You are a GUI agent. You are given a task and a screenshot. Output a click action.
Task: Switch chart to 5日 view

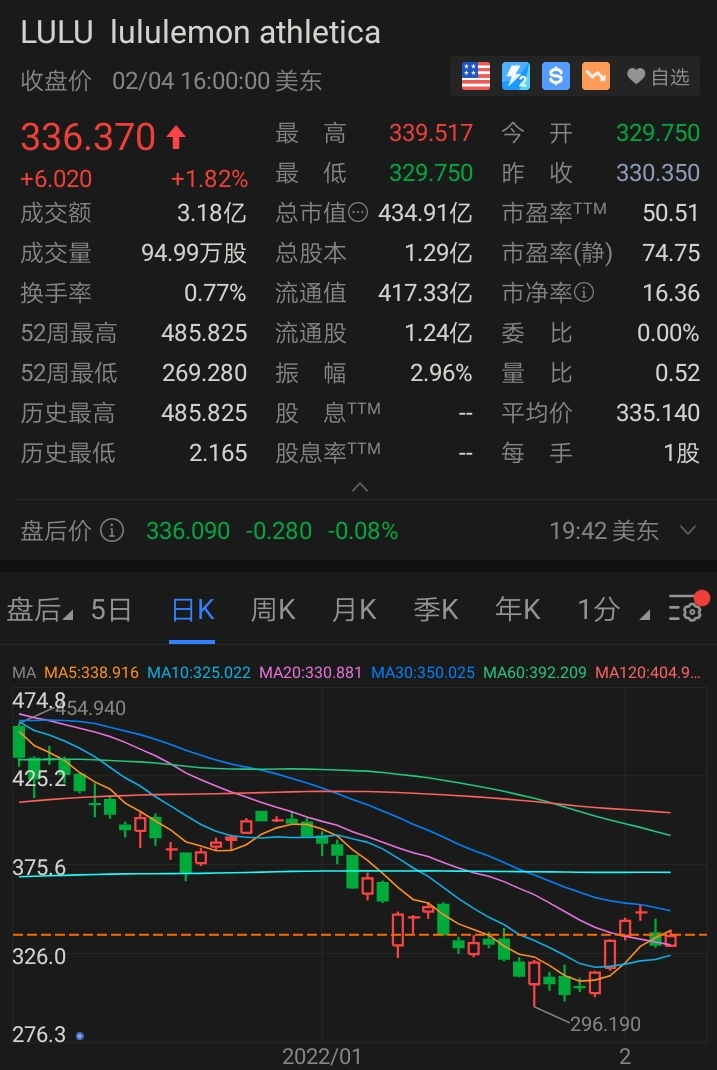111,609
